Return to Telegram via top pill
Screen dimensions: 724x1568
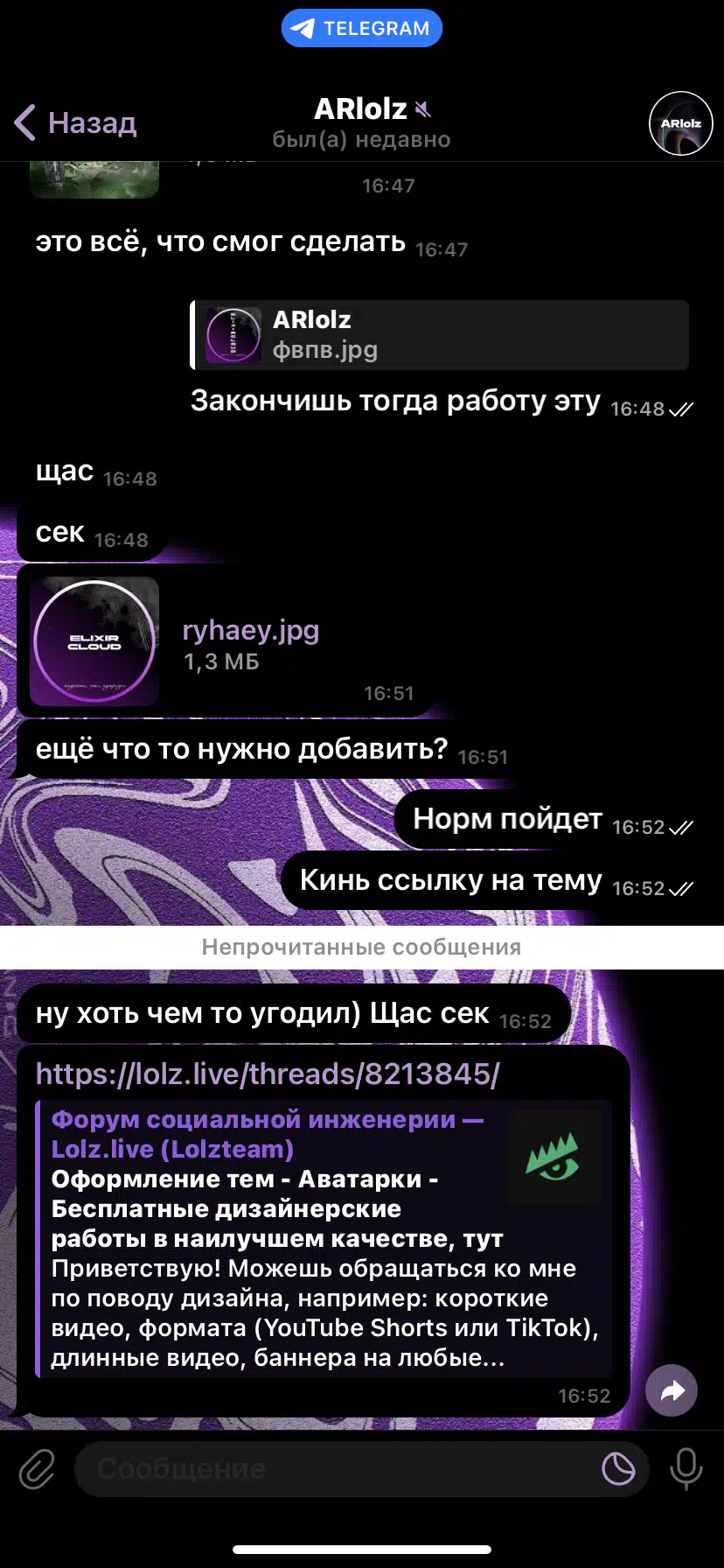tap(361, 29)
